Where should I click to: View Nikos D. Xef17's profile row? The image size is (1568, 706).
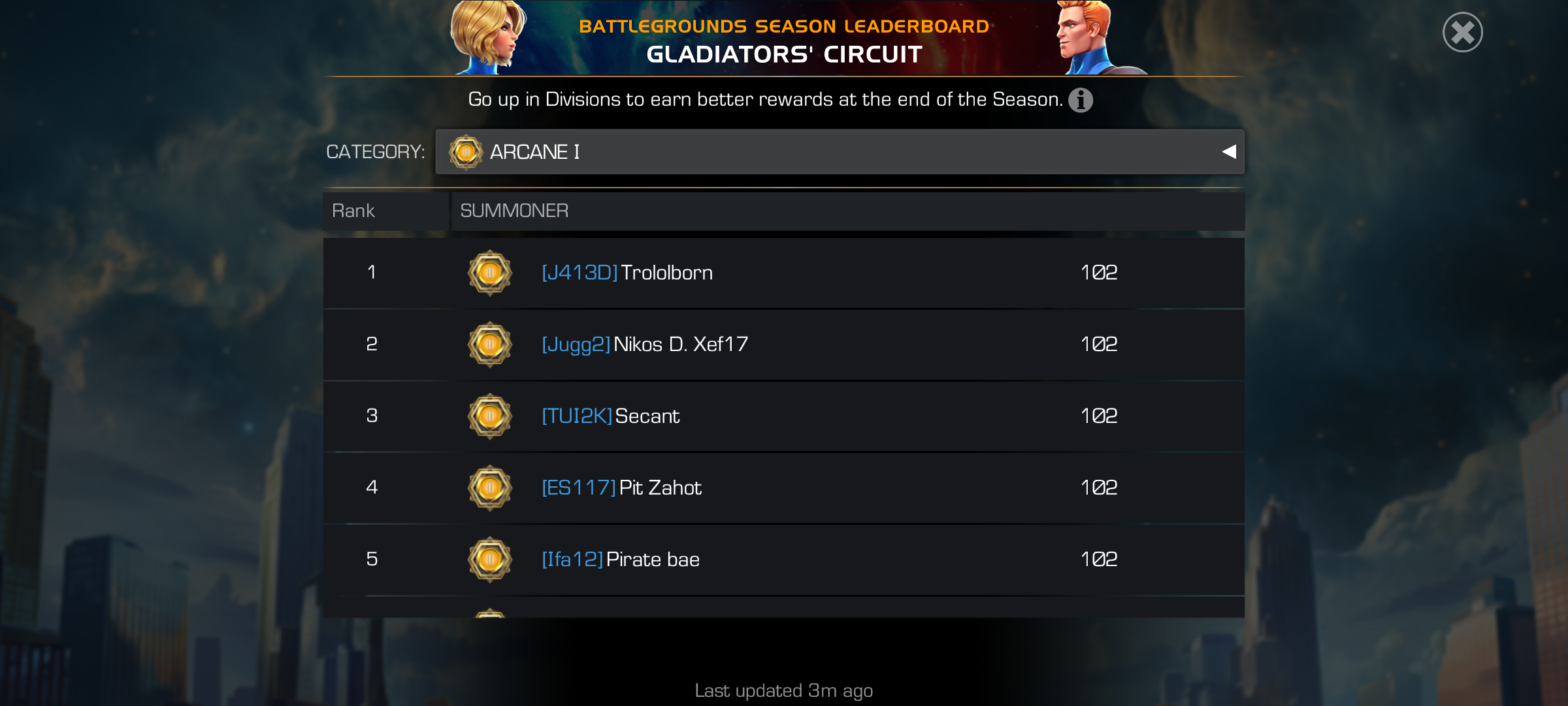tap(679, 345)
